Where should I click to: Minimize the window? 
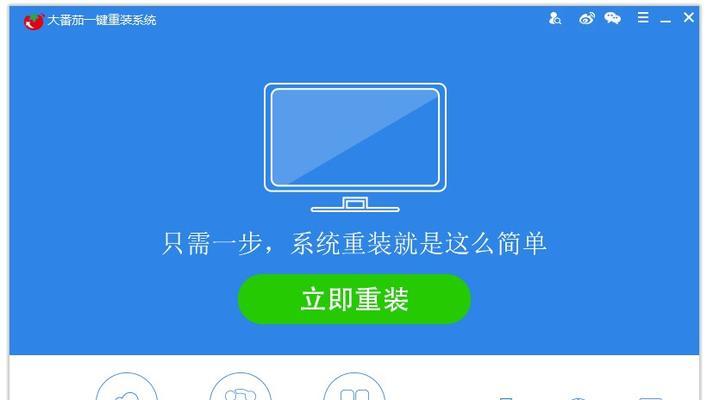(x=665, y=20)
